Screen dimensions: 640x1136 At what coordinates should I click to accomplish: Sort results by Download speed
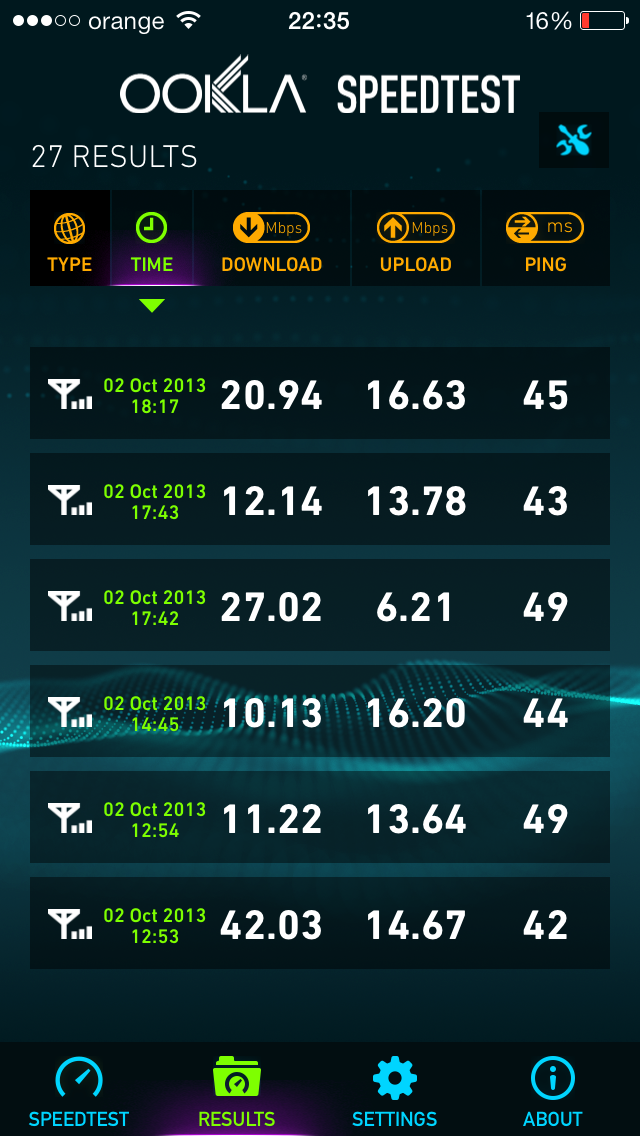point(272,238)
